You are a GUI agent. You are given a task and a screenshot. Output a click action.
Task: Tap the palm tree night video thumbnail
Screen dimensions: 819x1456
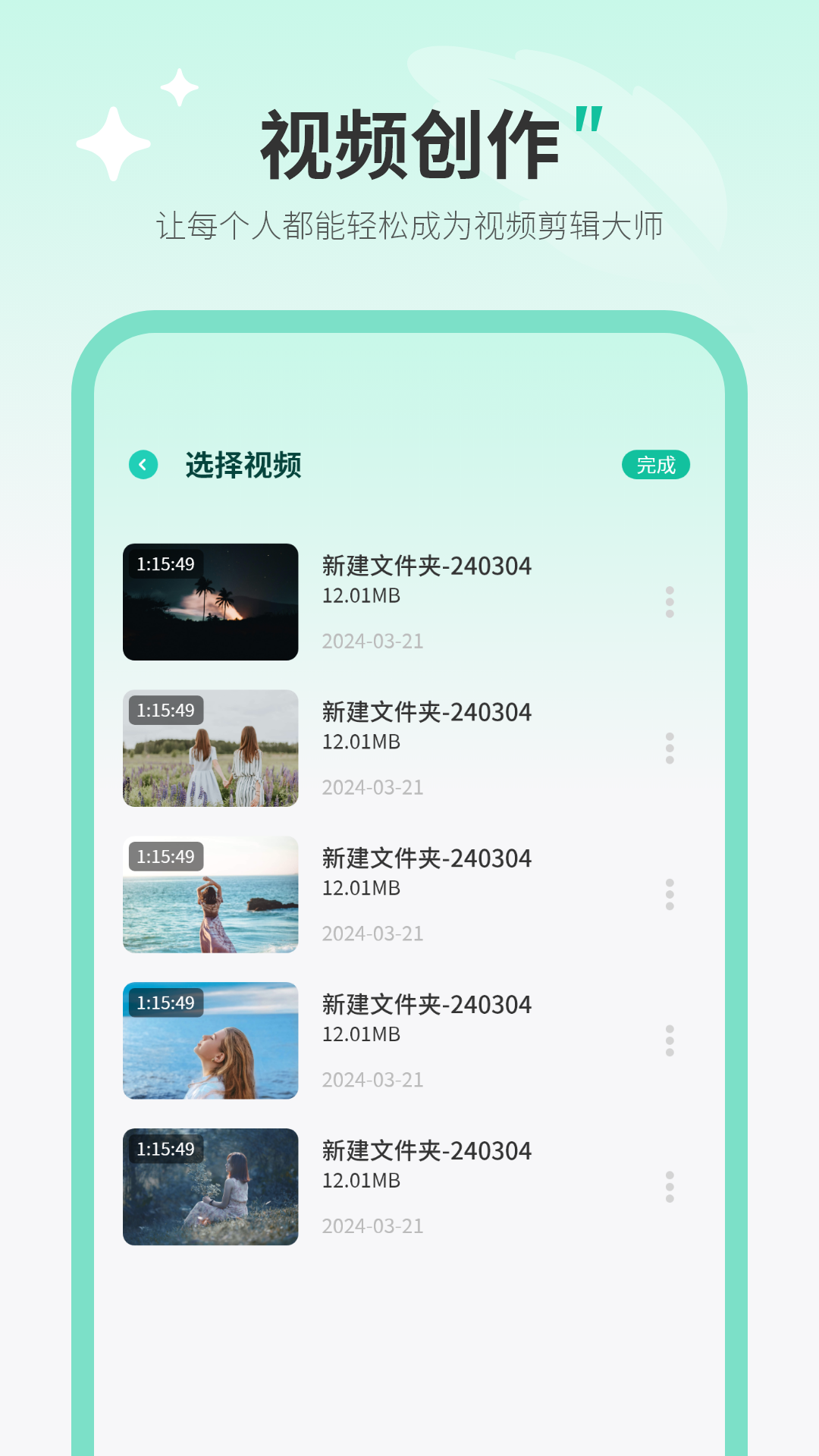[211, 601]
